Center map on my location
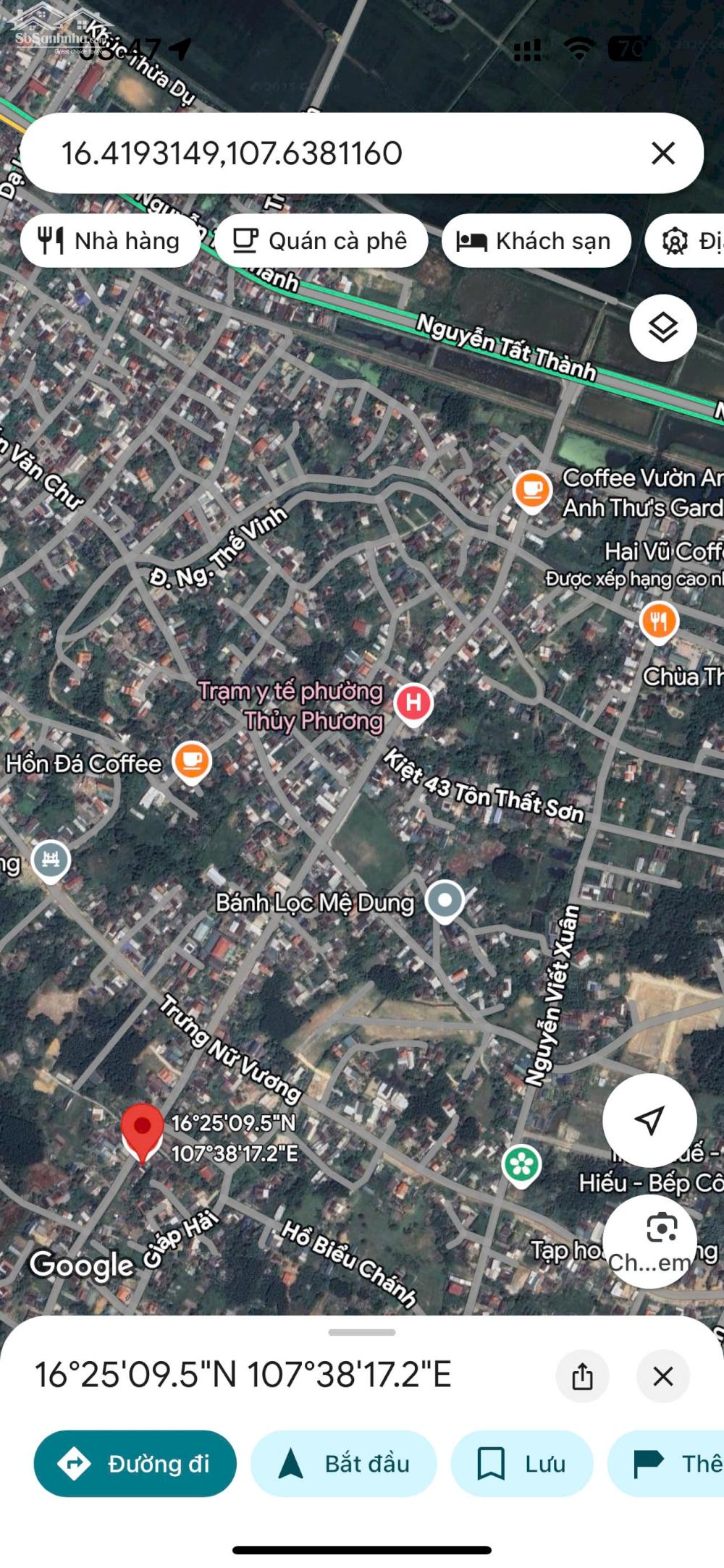 click(650, 1120)
